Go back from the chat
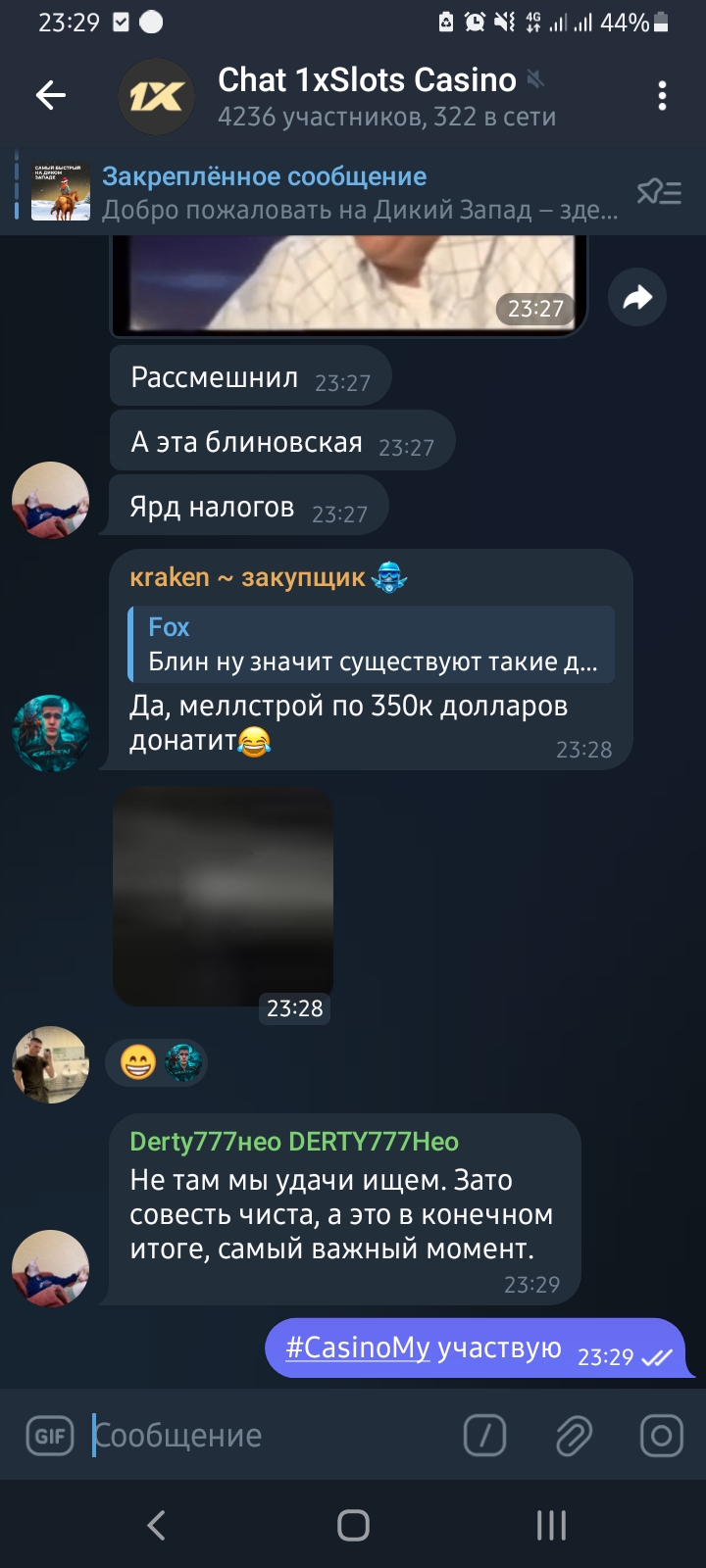This screenshot has height=1568, width=706. click(51, 95)
